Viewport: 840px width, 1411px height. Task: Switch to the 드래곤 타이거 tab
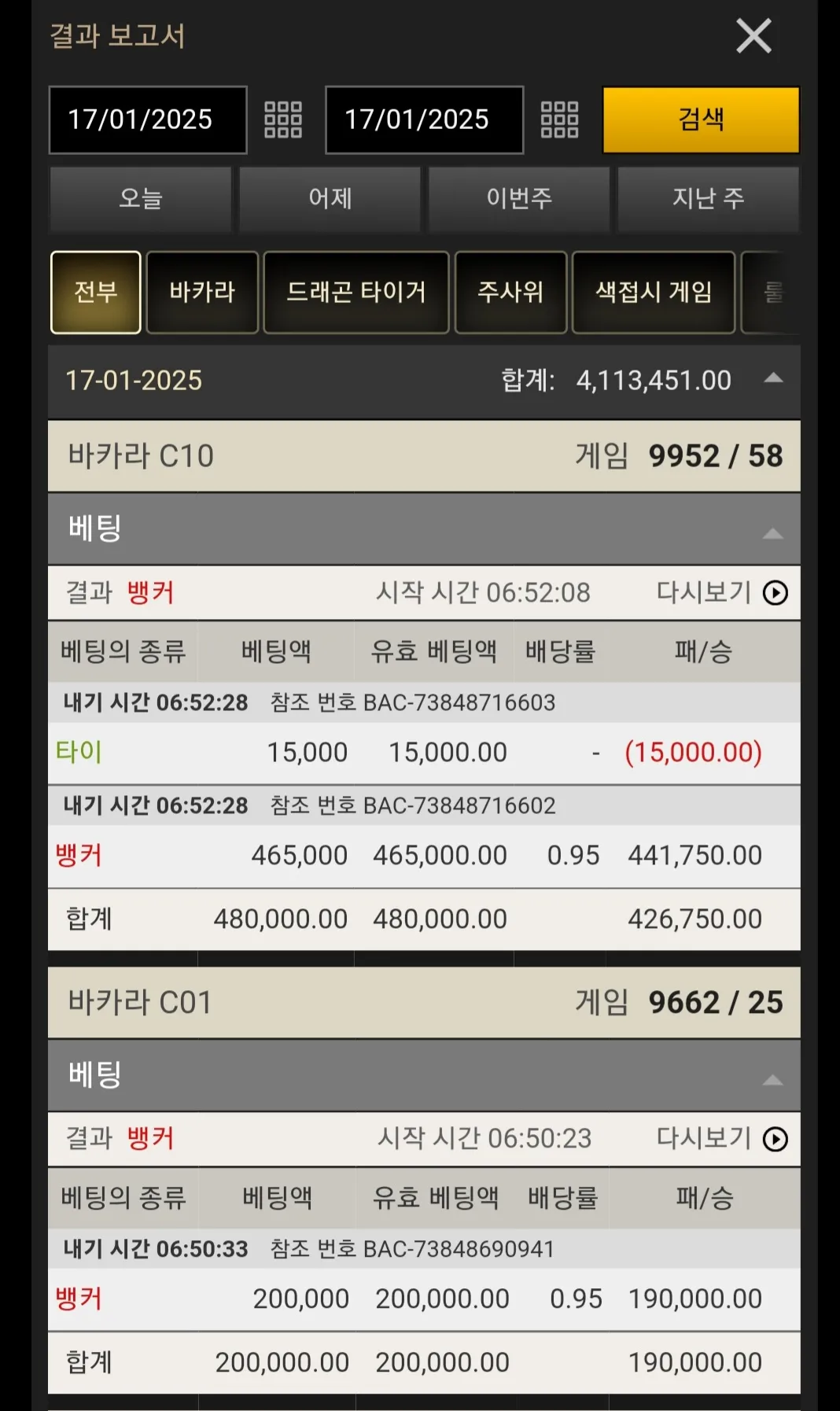pos(356,293)
